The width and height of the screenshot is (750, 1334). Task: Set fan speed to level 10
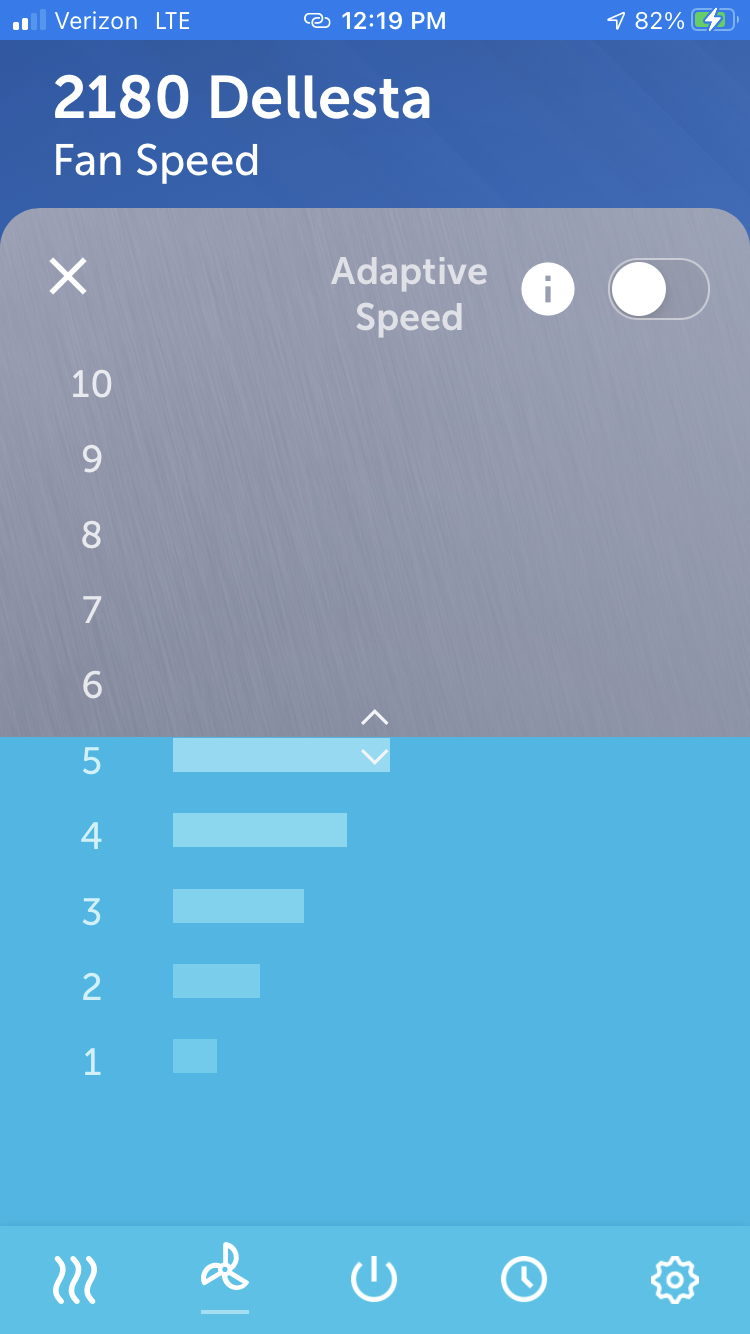pyautogui.click(x=91, y=384)
